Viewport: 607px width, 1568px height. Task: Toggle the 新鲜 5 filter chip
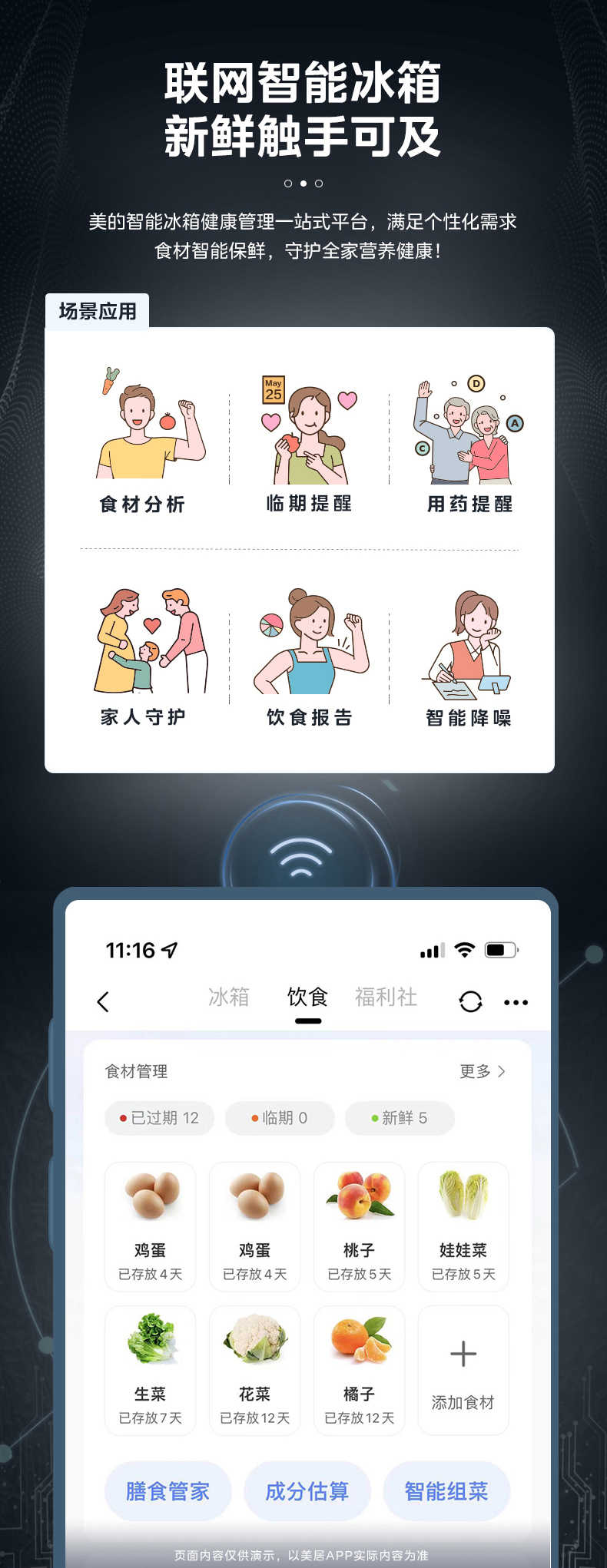pyautogui.click(x=400, y=1118)
